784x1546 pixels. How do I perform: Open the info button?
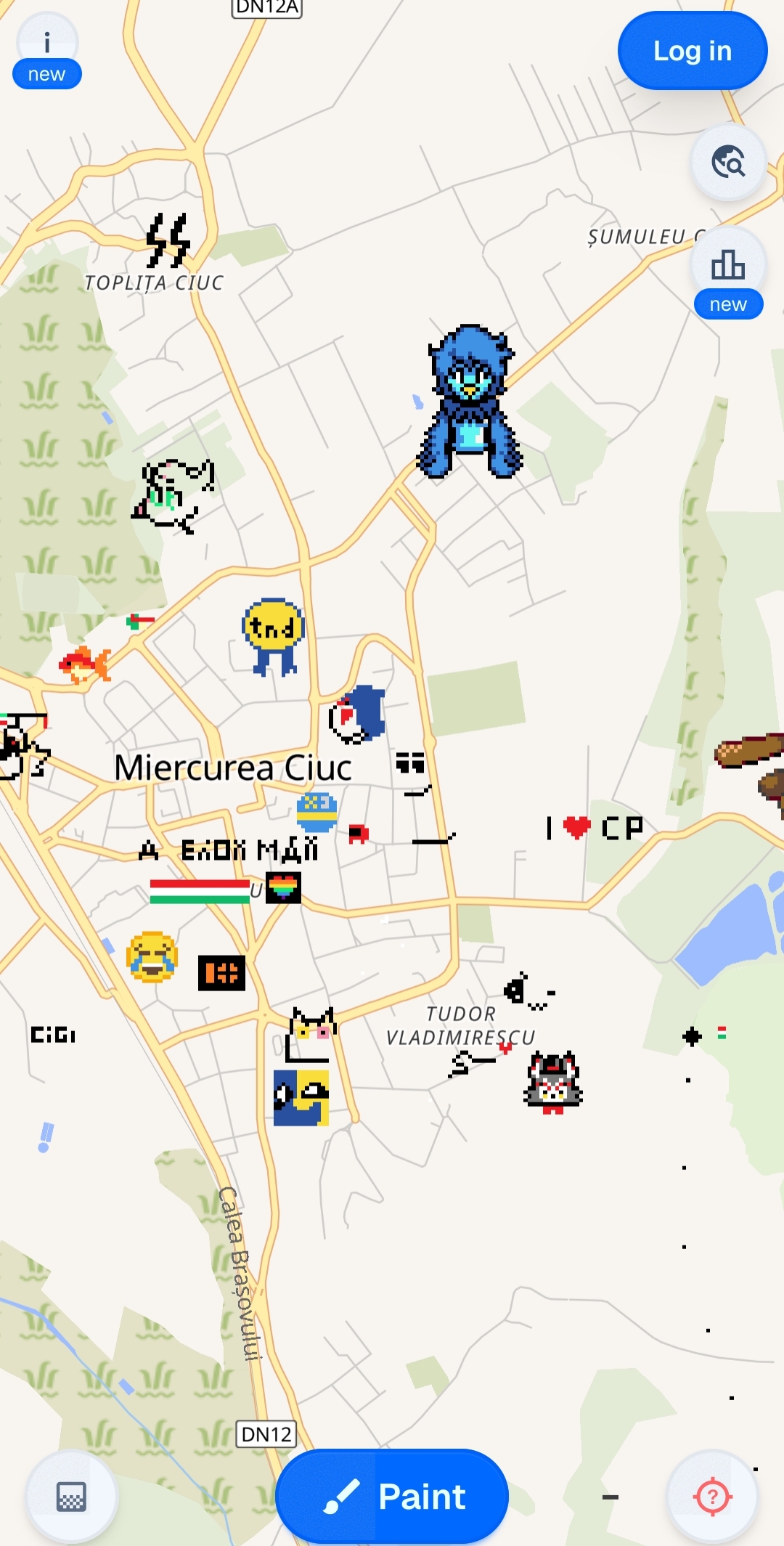(47, 44)
